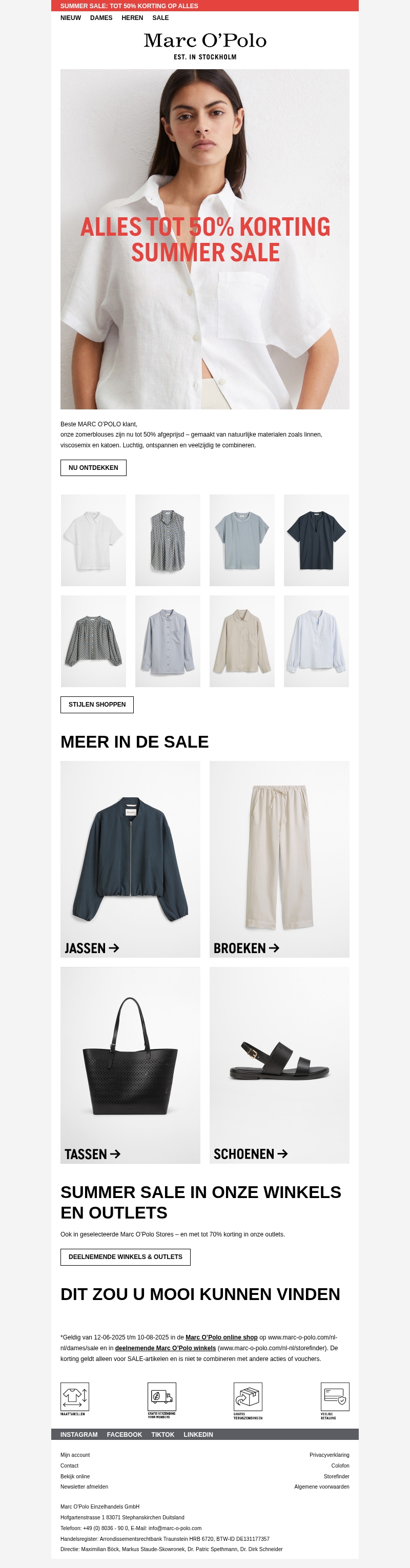Open the INSTAGRAM link
Viewport: 410px width, 1568px height.
[x=78, y=1434]
